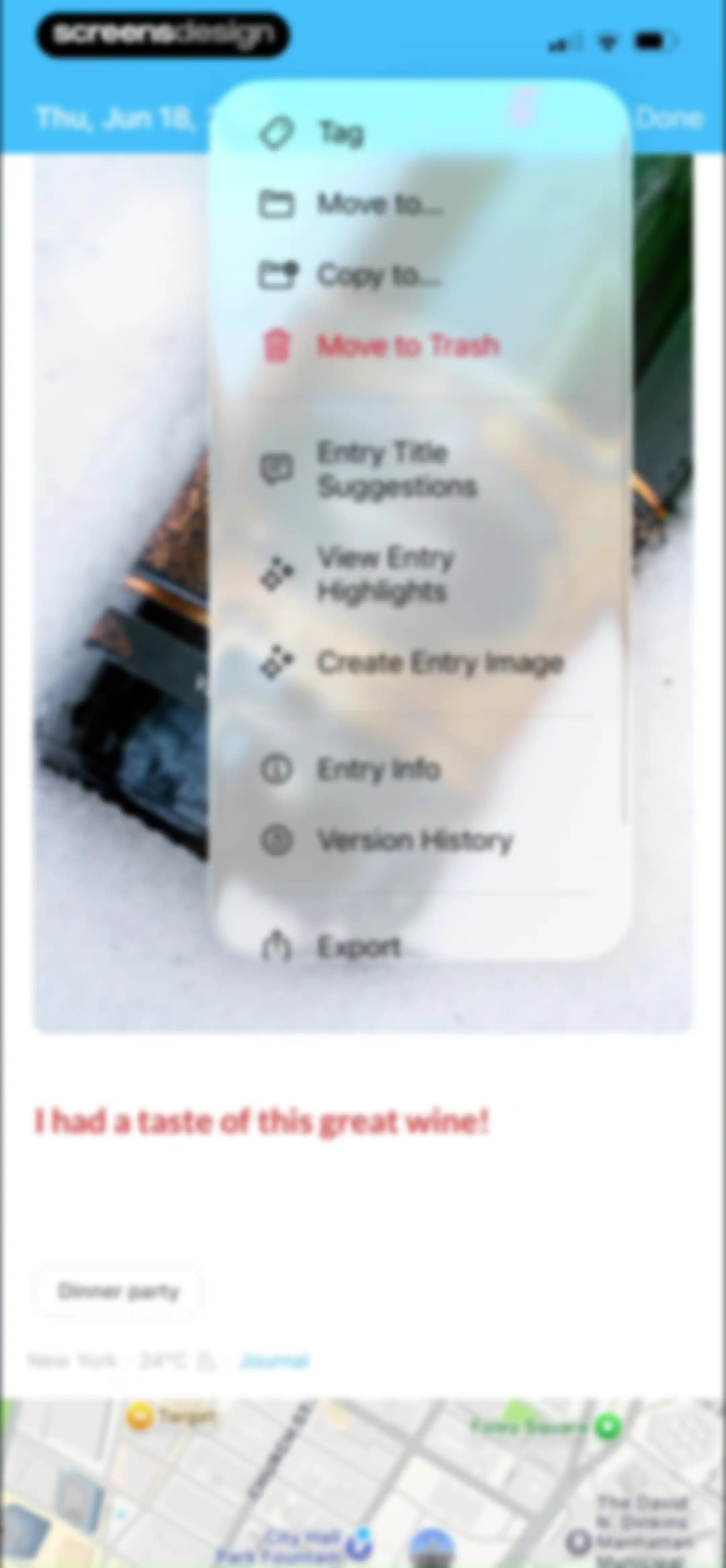The height and width of the screenshot is (1568, 726).
Task: Open the Journal link
Action: (x=275, y=1361)
